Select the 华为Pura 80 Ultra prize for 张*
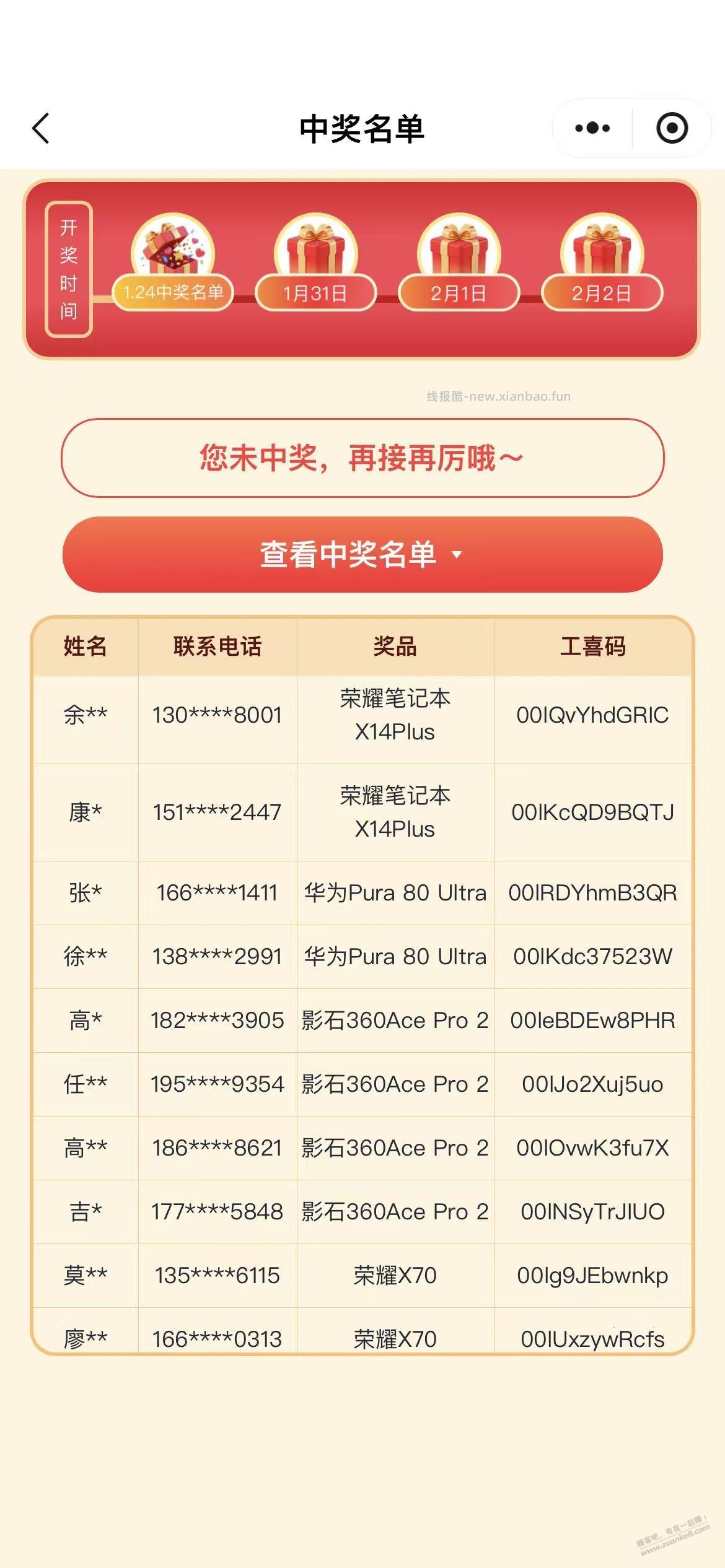 click(395, 894)
